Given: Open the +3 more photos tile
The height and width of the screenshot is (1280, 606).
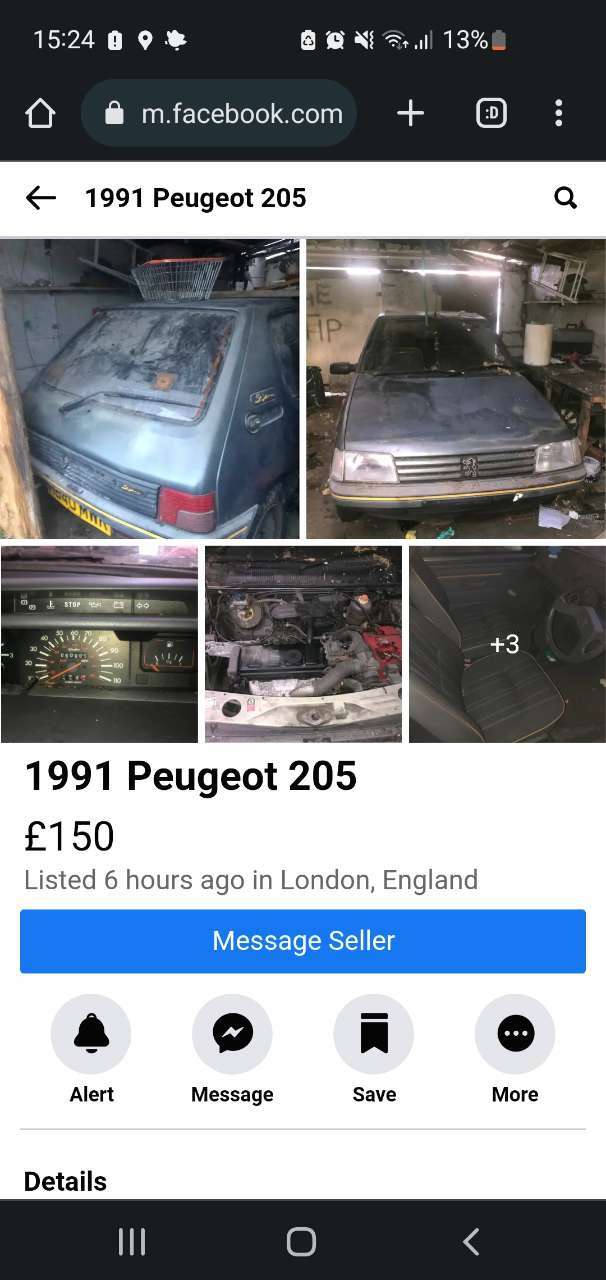Looking at the screenshot, I should click(507, 644).
